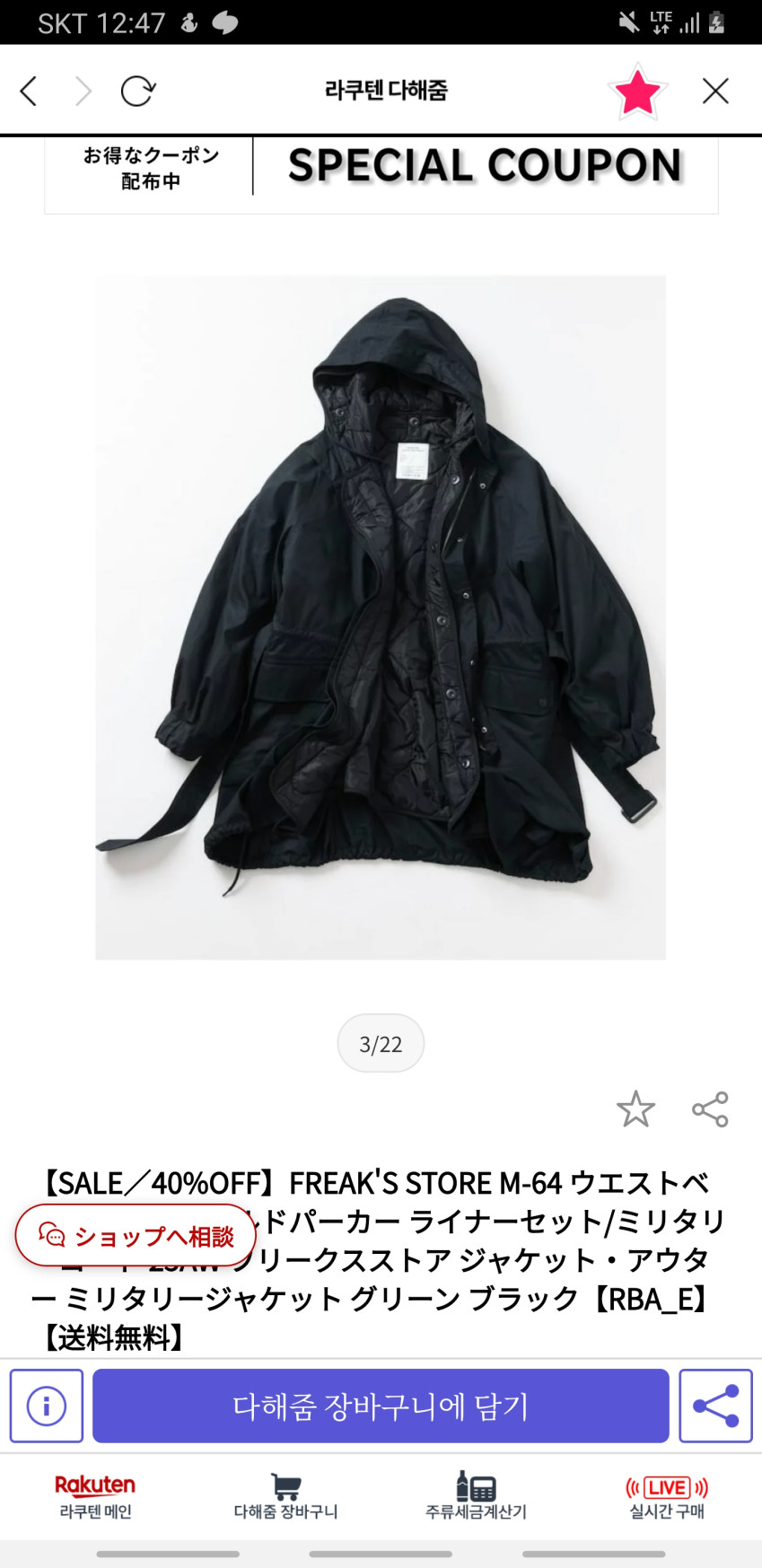Open 주류세금계산기 calculator tab
This screenshot has height=1568, width=762.
pos(476,1497)
